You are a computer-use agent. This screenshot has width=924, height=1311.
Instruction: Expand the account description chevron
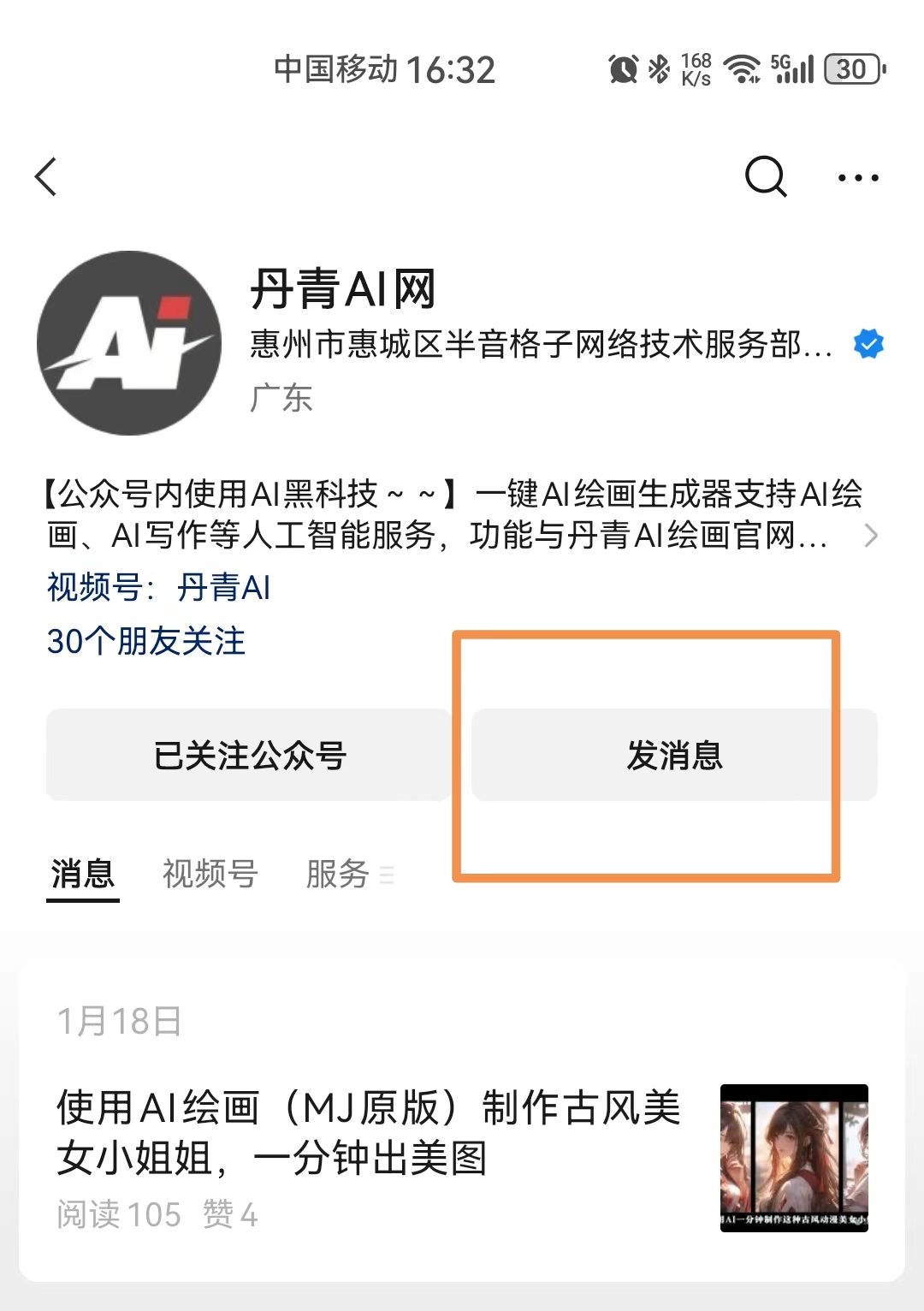870,536
